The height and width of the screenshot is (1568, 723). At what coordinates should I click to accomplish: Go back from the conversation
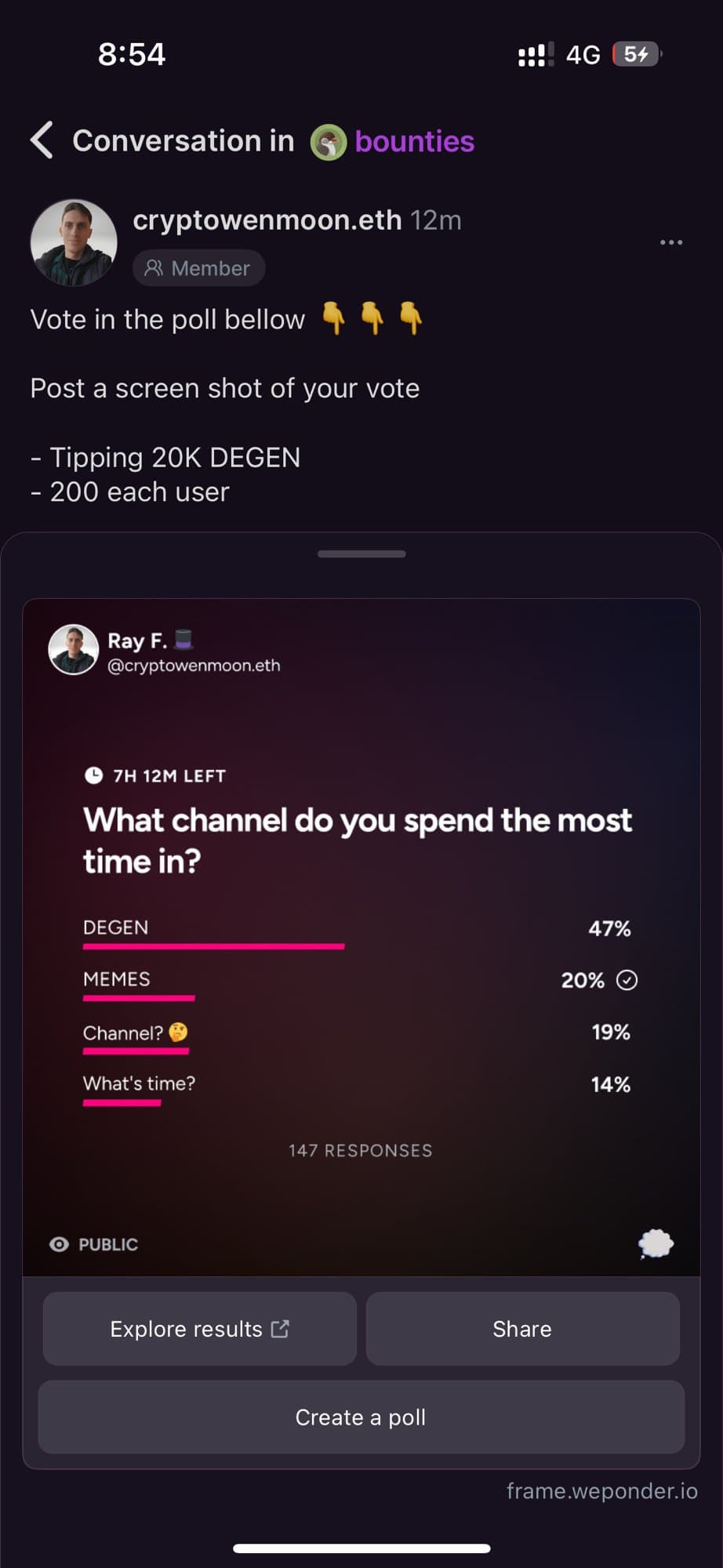click(x=42, y=140)
